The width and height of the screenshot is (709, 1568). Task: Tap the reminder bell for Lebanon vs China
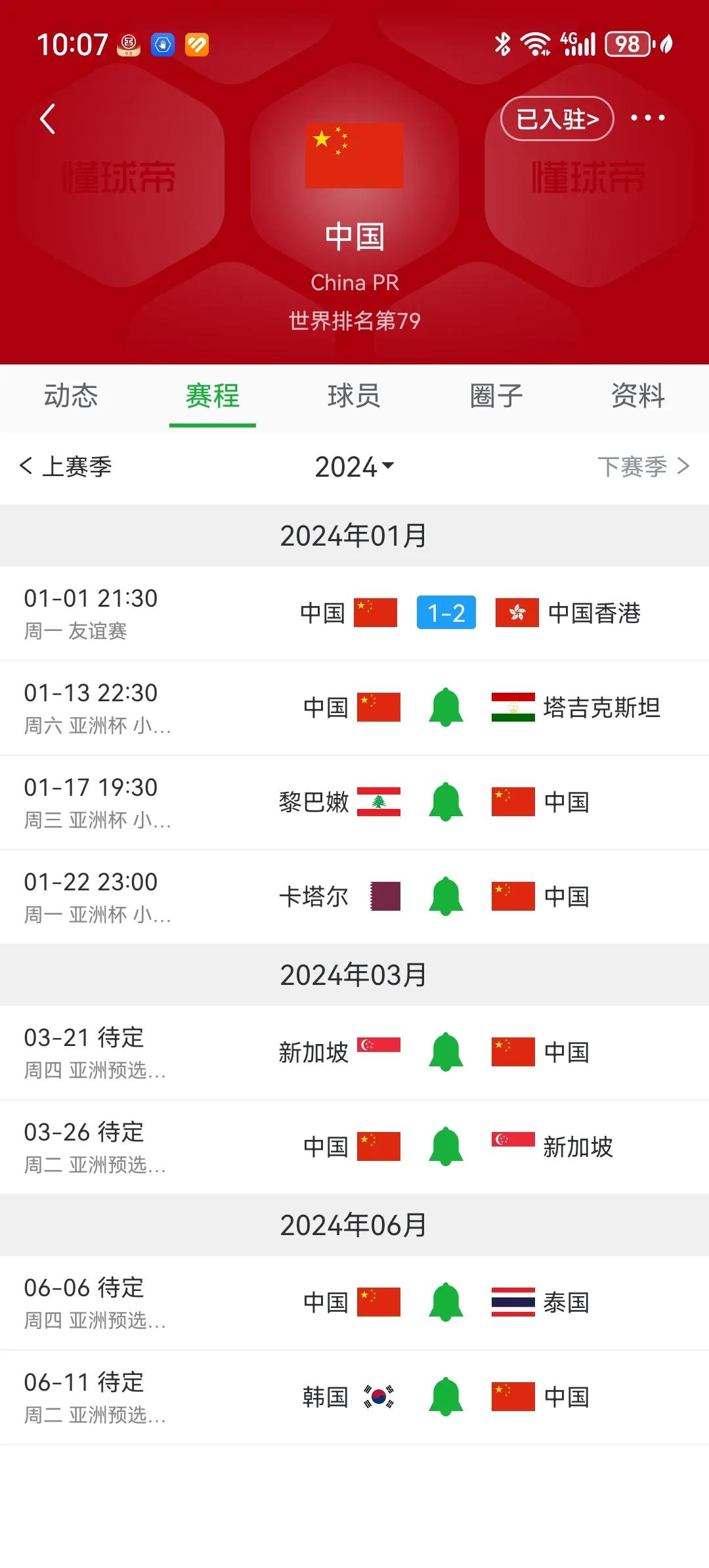pos(445,802)
